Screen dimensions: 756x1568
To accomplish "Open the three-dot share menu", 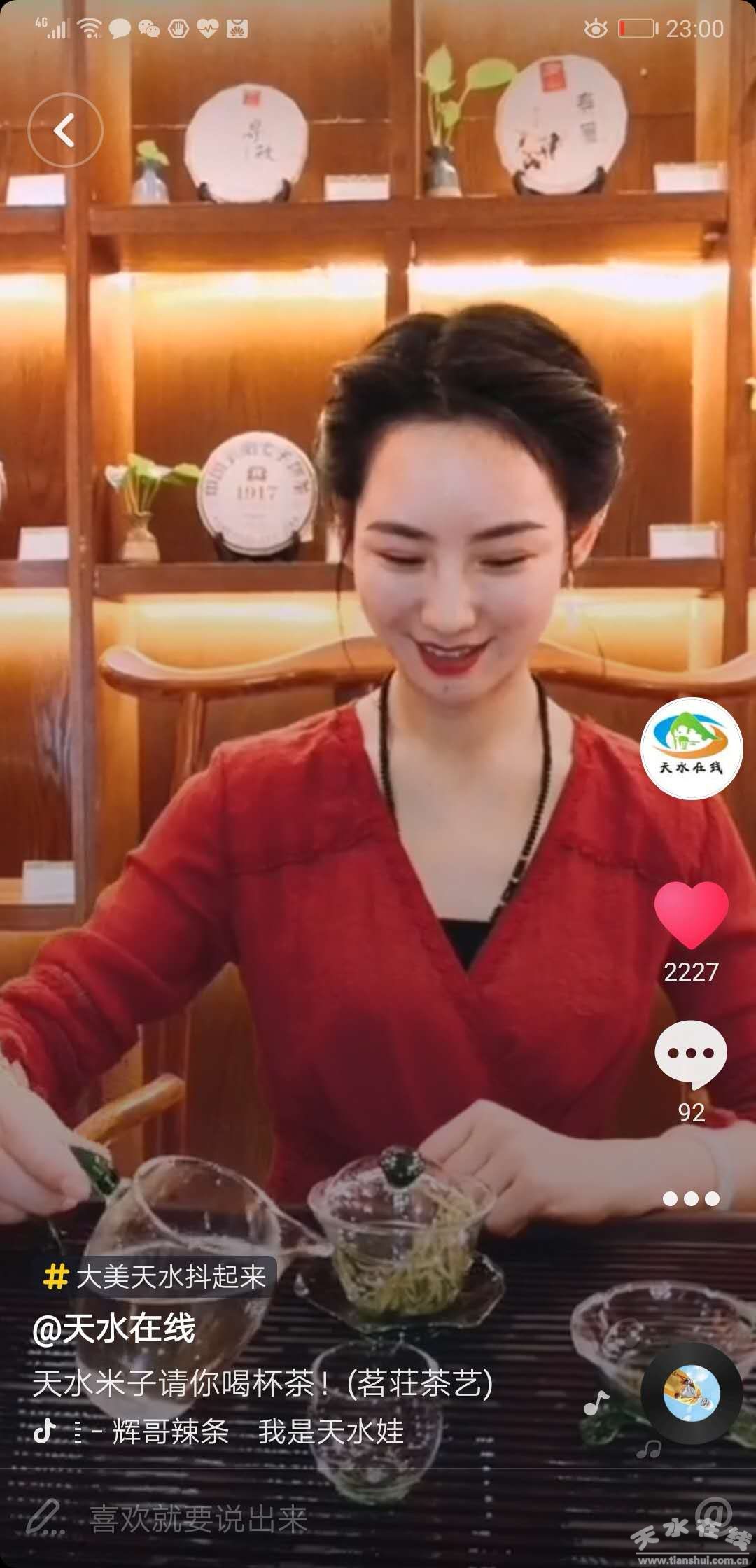I will point(691,1199).
